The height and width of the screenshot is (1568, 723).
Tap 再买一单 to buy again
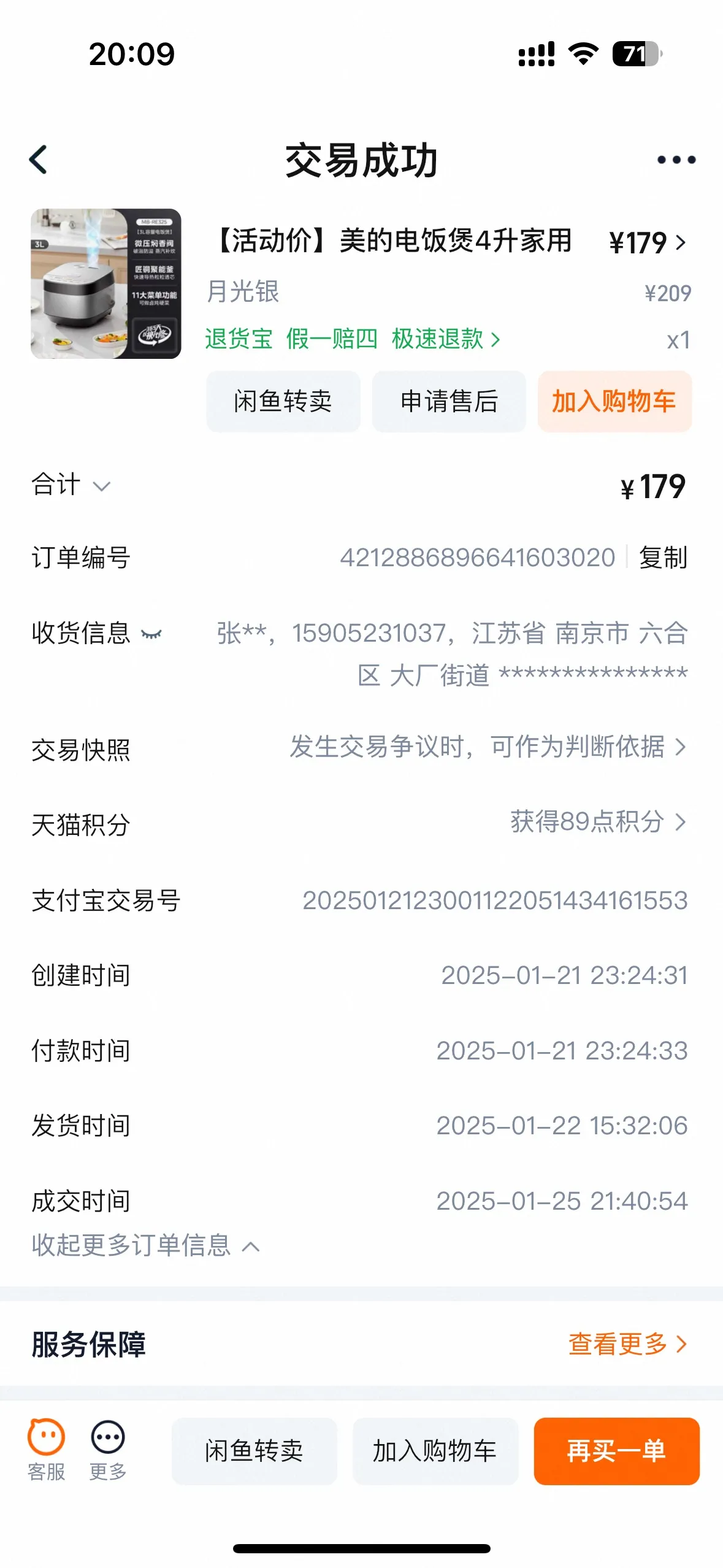pyautogui.click(x=616, y=1451)
